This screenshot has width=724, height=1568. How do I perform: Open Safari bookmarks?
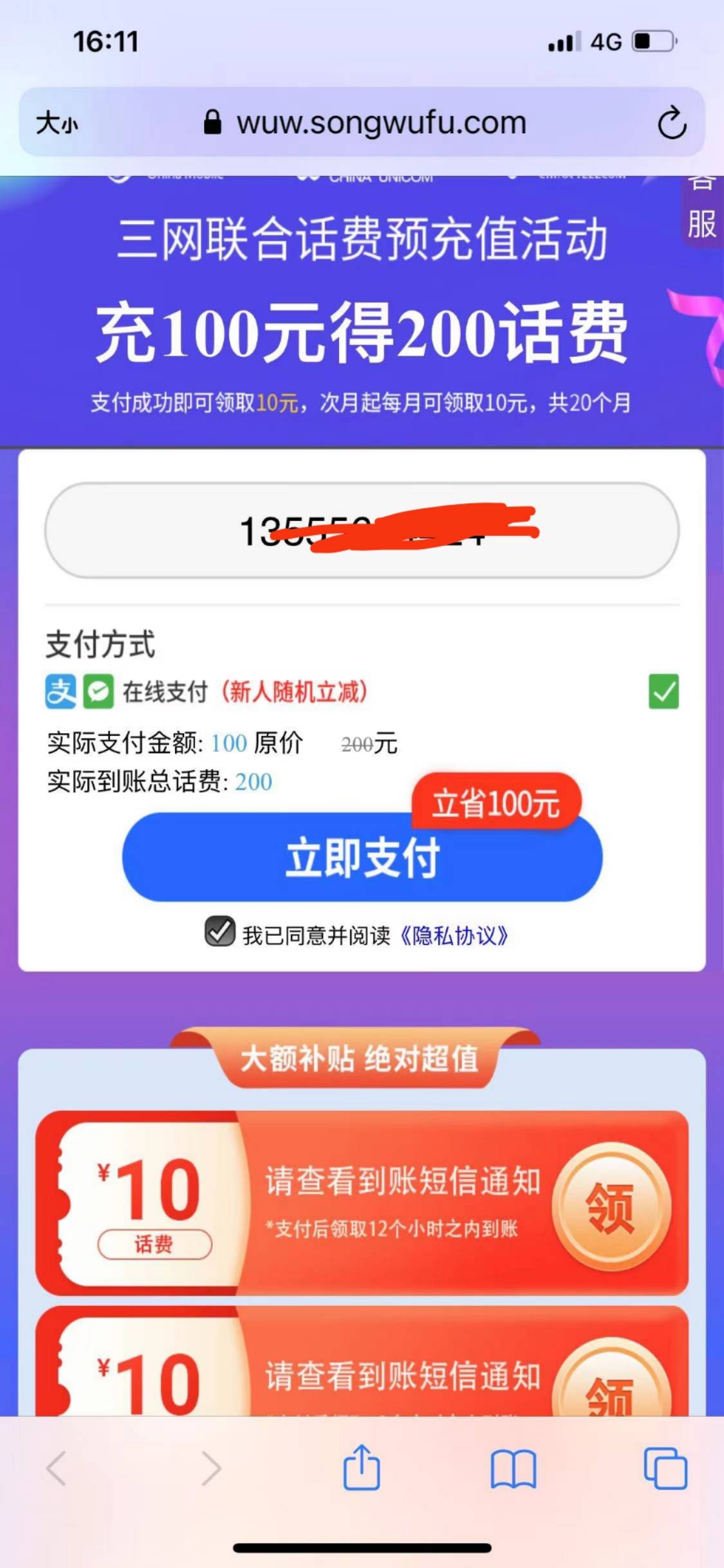513,1469
